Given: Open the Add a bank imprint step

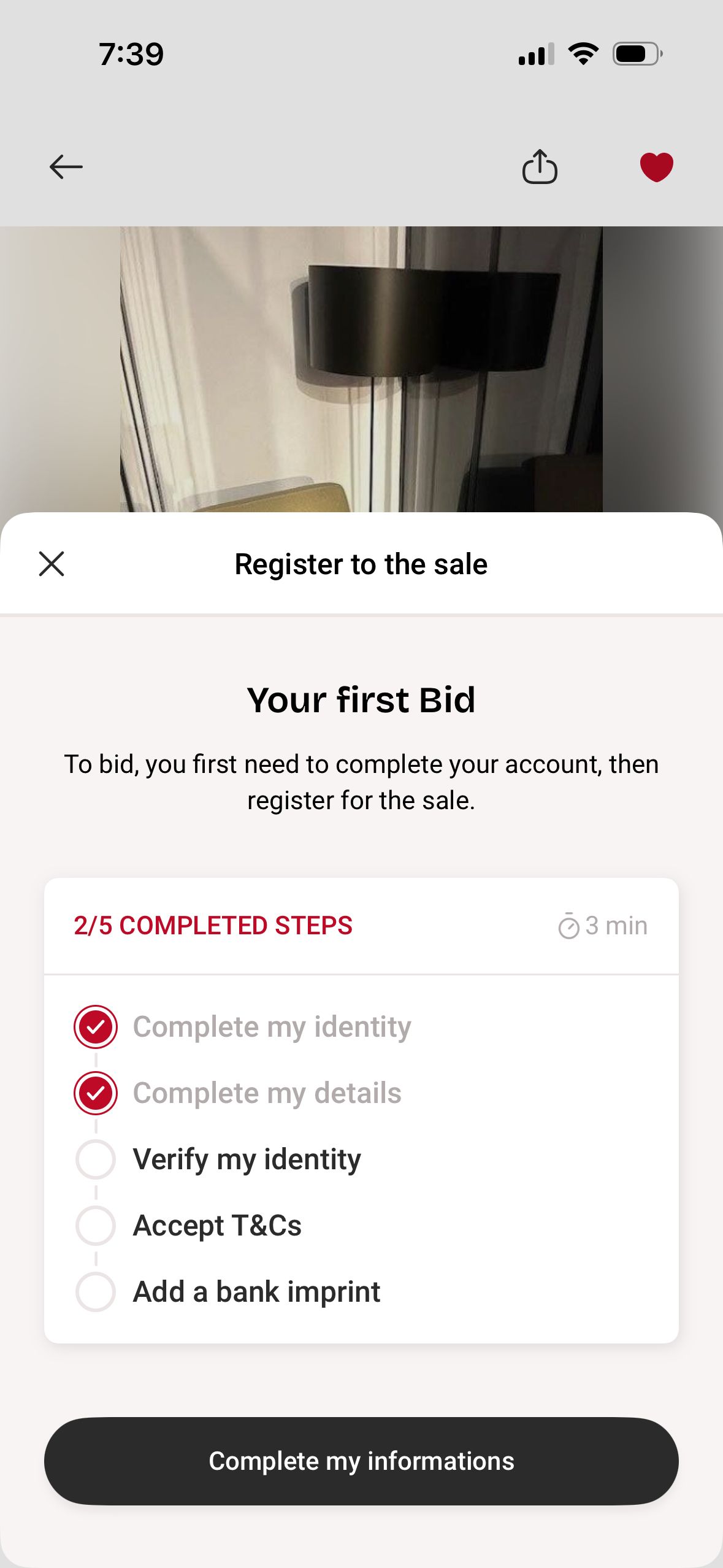Looking at the screenshot, I should (256, 1291).
